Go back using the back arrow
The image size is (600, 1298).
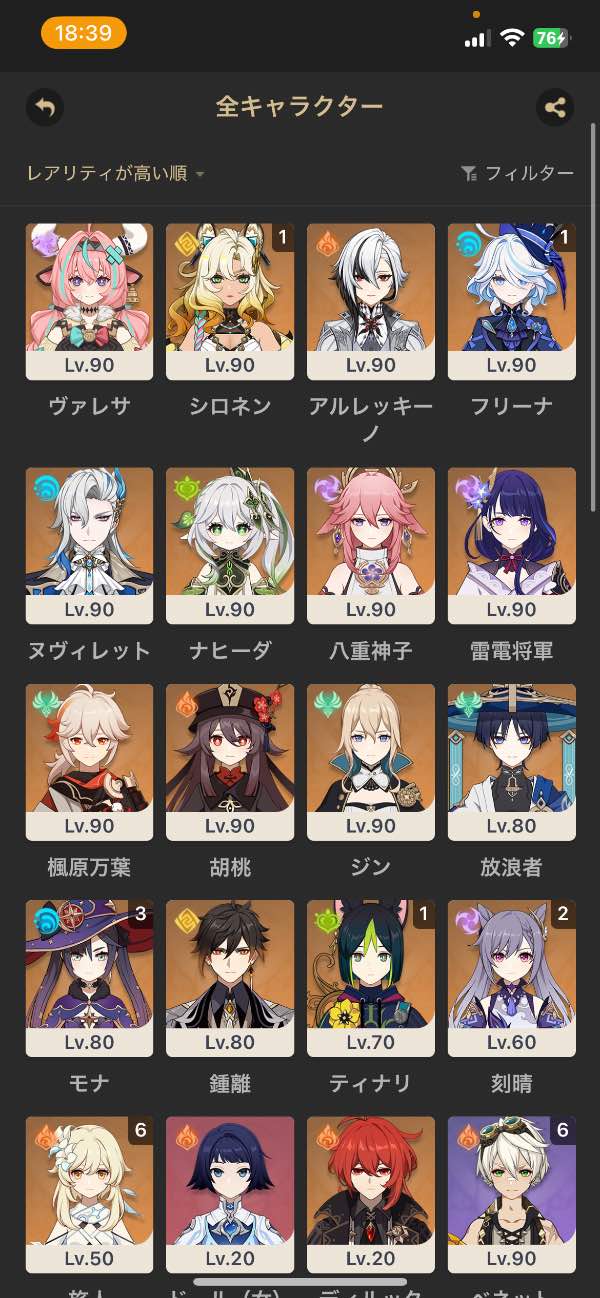click(x=44, y=107)
